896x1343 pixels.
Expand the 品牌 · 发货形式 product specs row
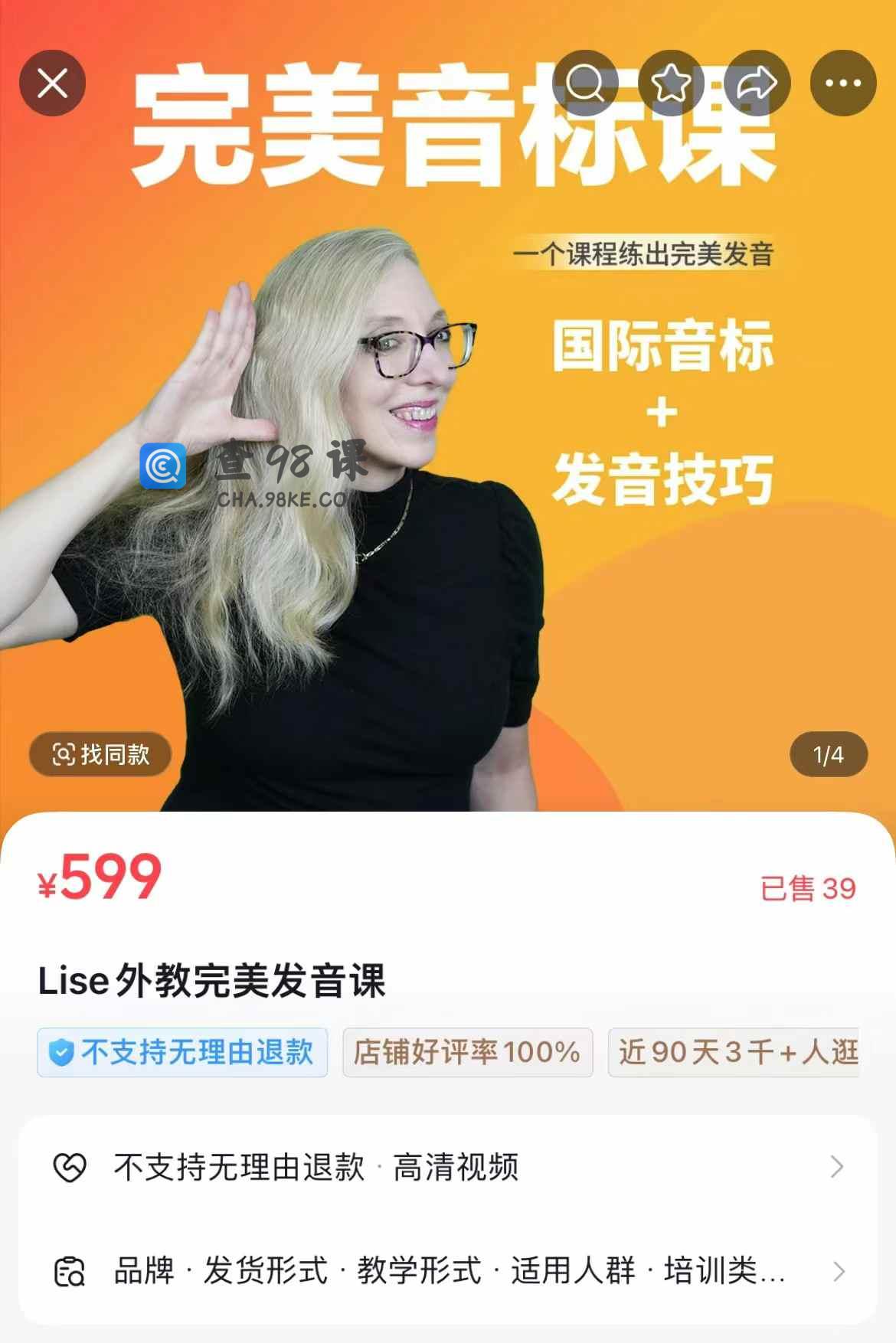click(448, 1271)
